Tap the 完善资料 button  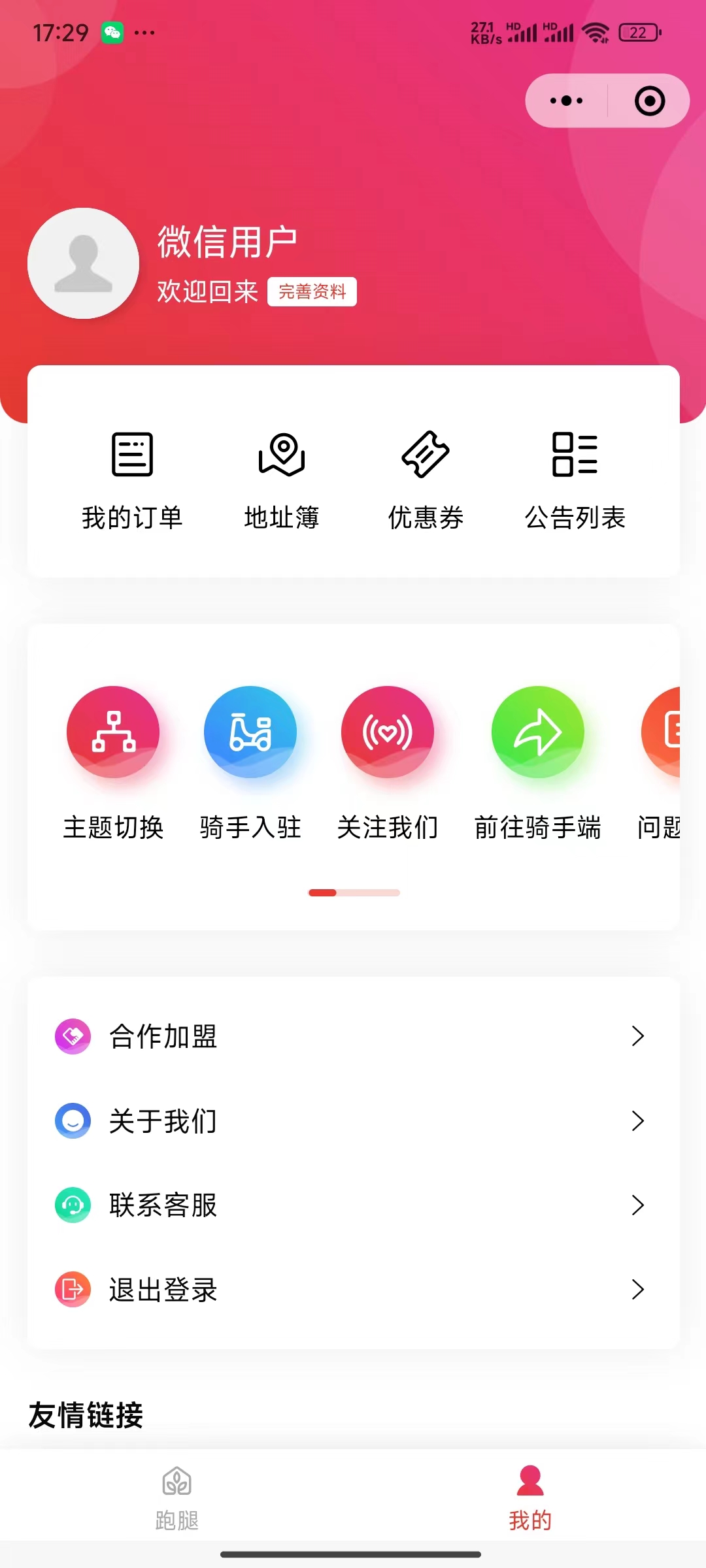click(x=312, y=291)
